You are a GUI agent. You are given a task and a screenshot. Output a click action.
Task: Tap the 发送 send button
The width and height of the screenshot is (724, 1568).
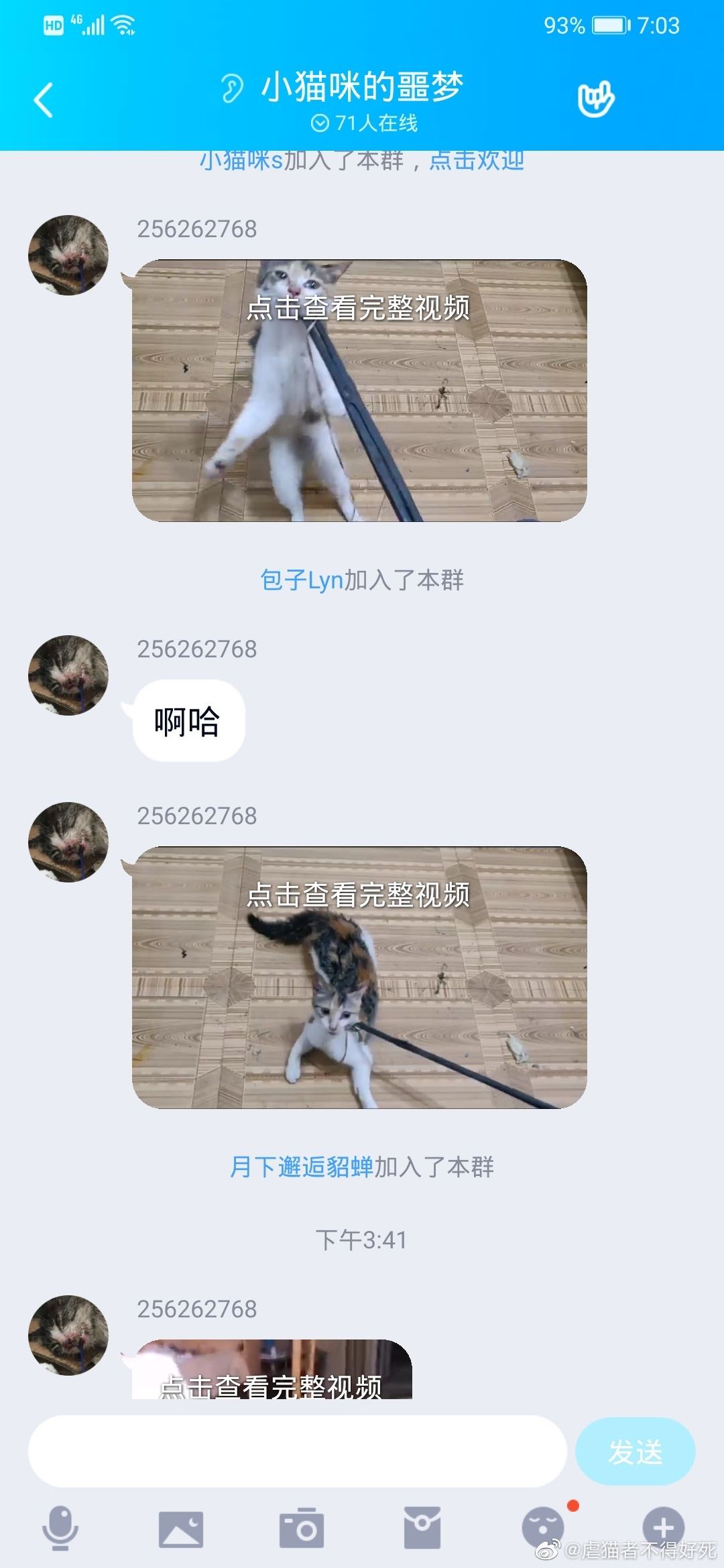tap(635, 1451)
